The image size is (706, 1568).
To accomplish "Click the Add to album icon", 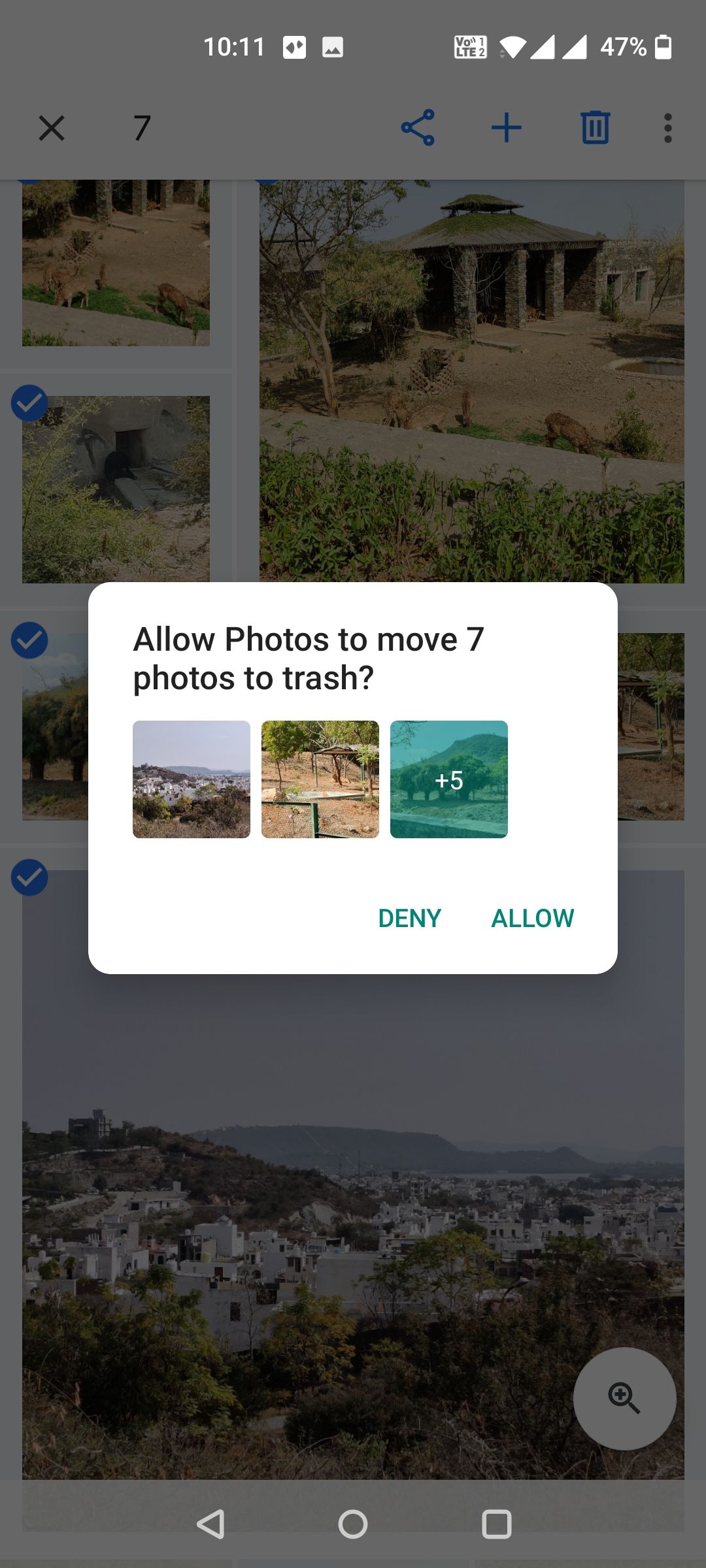I will point(507,128).
